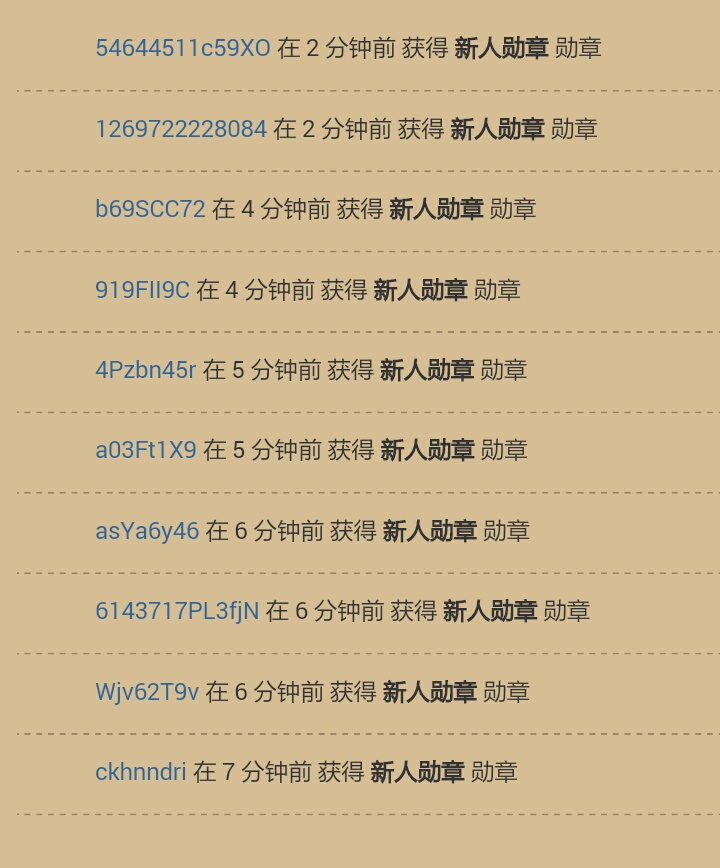Open user 1269722228084's profile link
The image size is (720, 868).
[180, 129]
